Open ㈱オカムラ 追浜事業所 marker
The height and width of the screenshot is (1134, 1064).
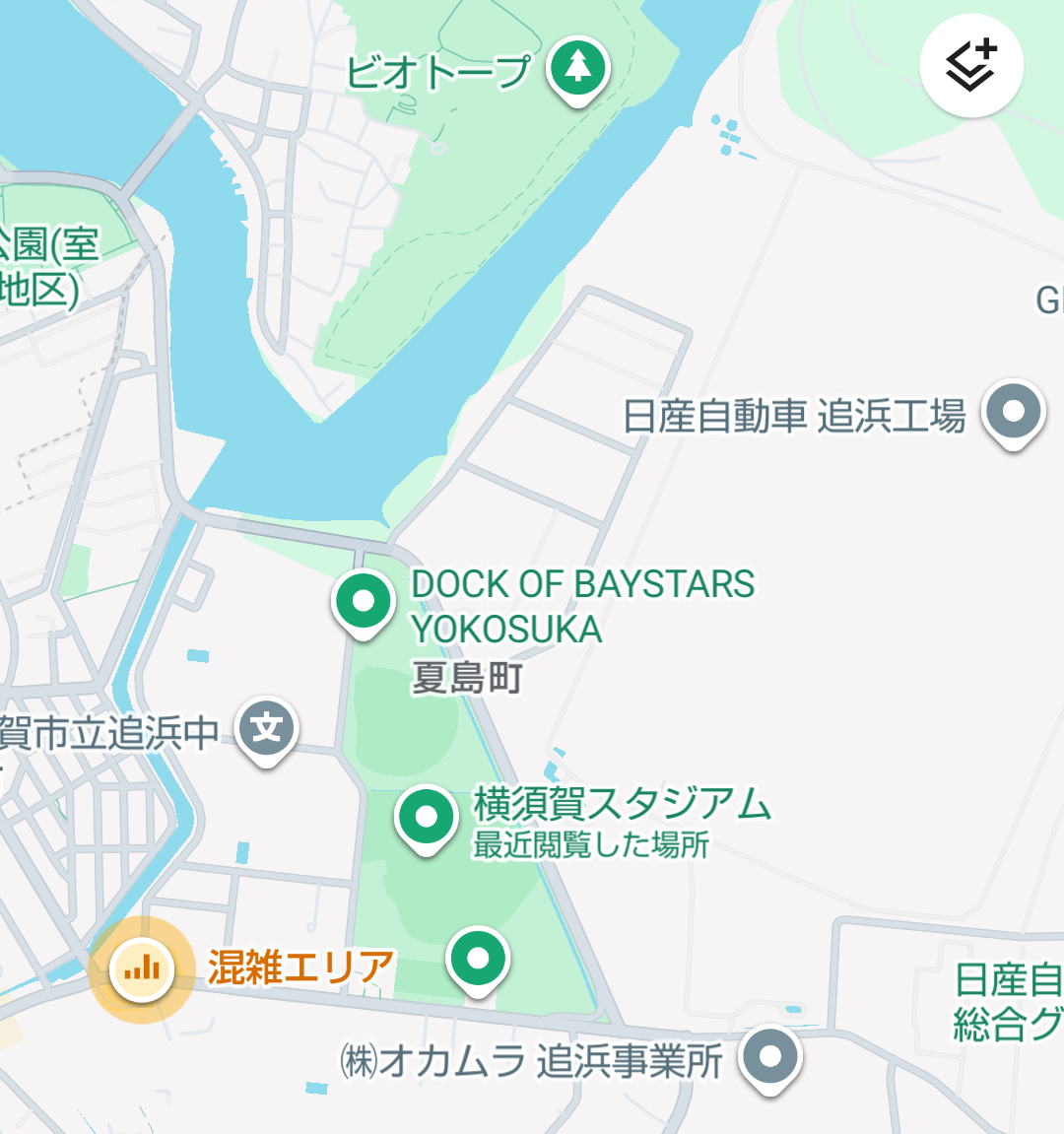(x=771, y=1057)
